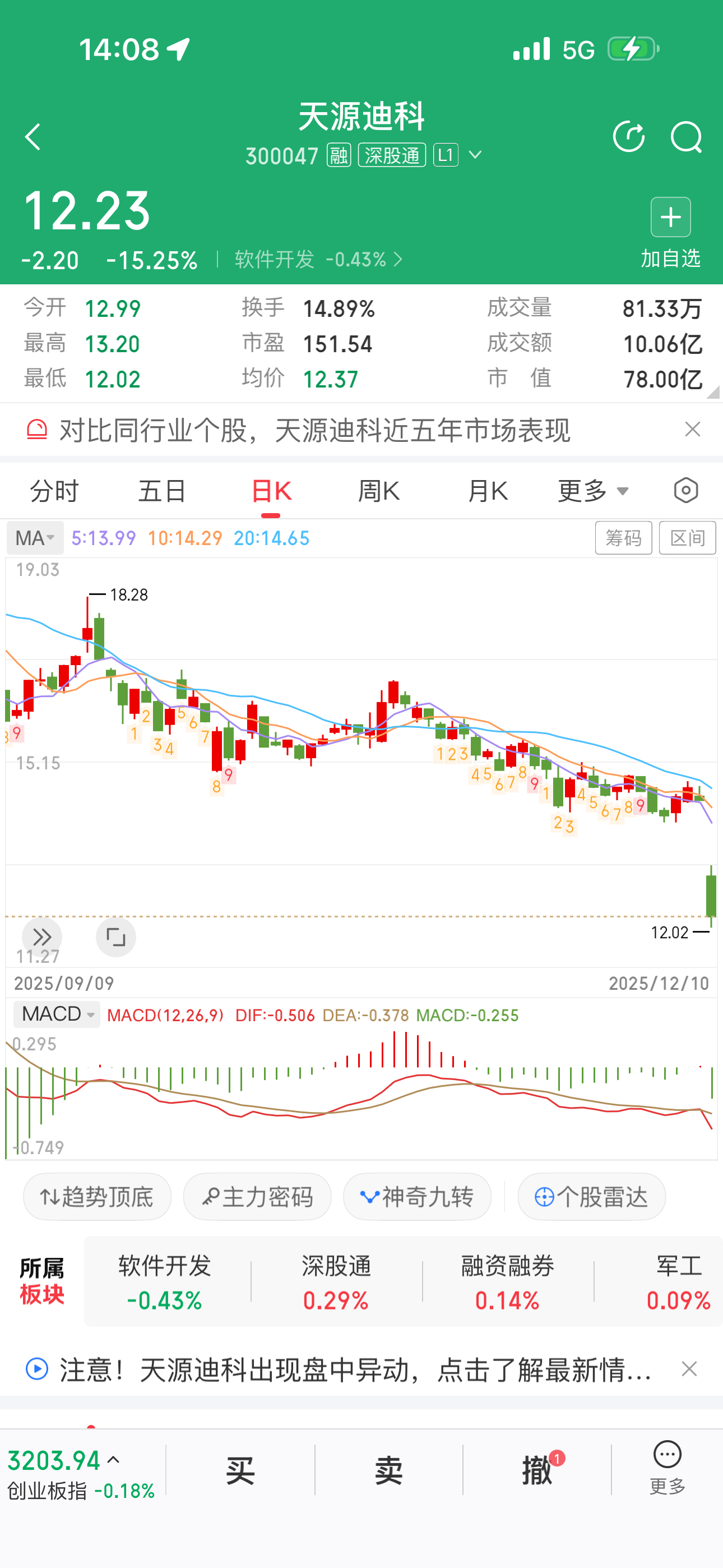
Task: Switch to the 五日 chart tab
Action: click(162, 491)
